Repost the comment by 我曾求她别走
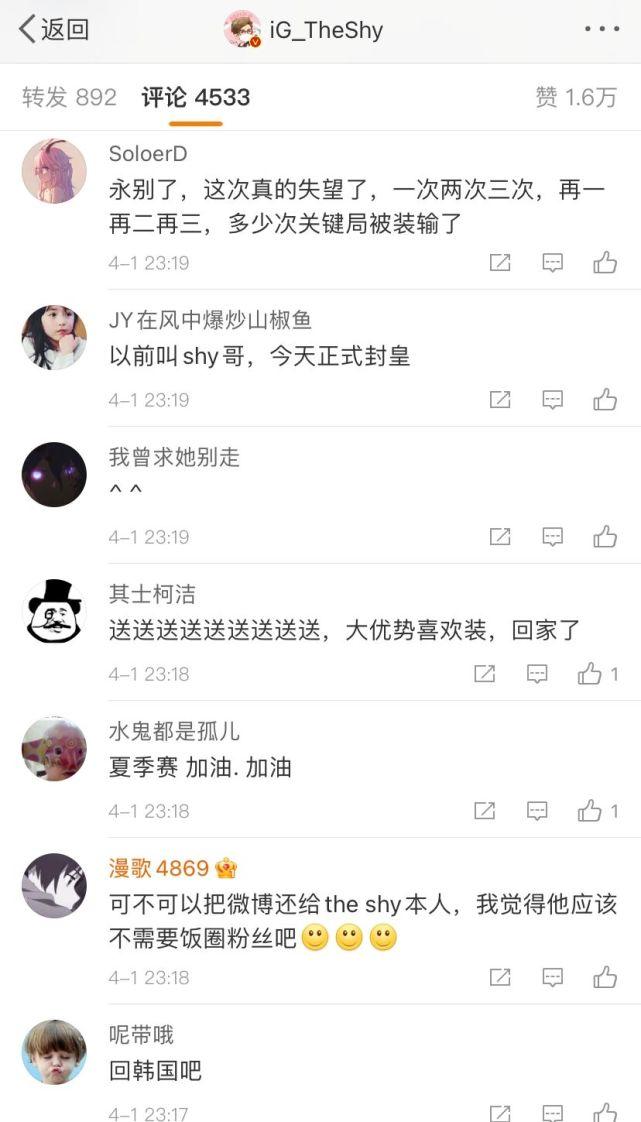 pos(500,537)
